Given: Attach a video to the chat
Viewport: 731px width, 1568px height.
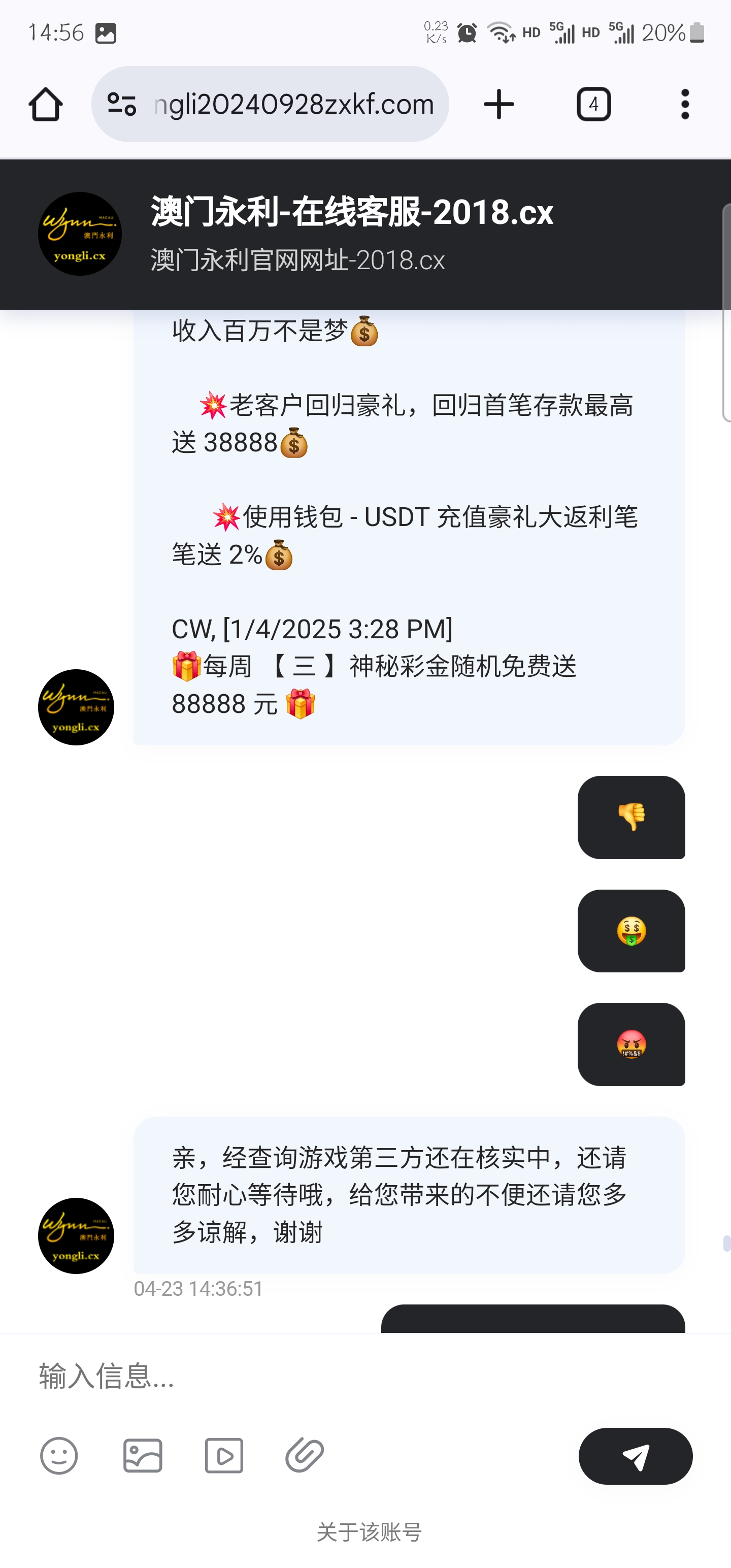Looking at the screenshot, I should click(x=224, y=1455).
